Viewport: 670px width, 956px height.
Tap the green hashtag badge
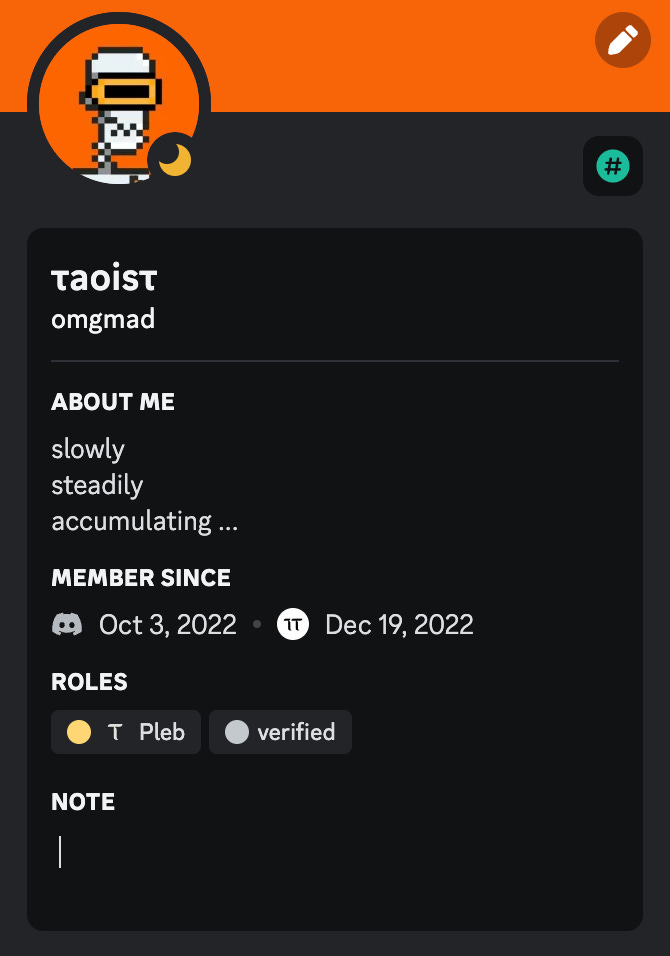pos(612,166)
